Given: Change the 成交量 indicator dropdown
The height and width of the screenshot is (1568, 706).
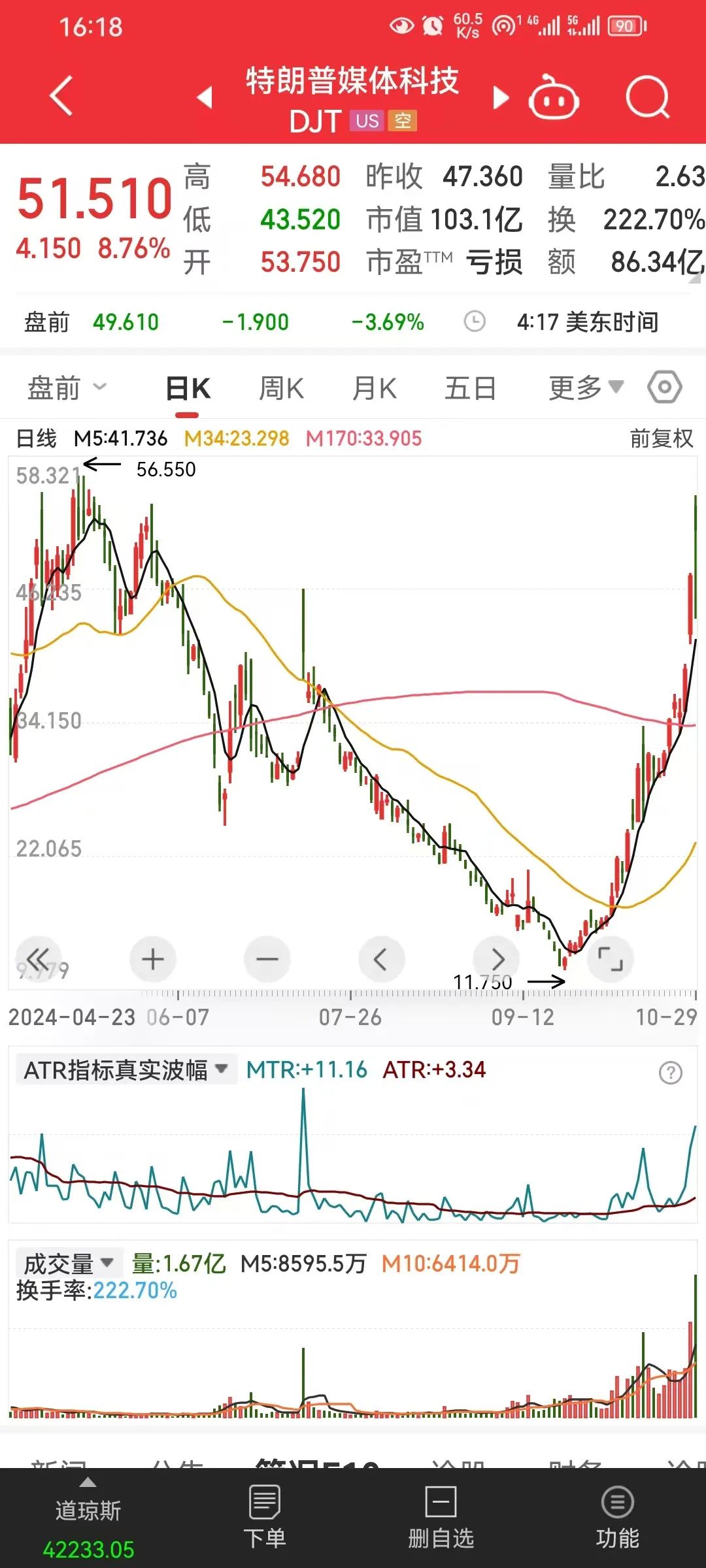Looking at the screenshot, I should (x=68, y=1264).
